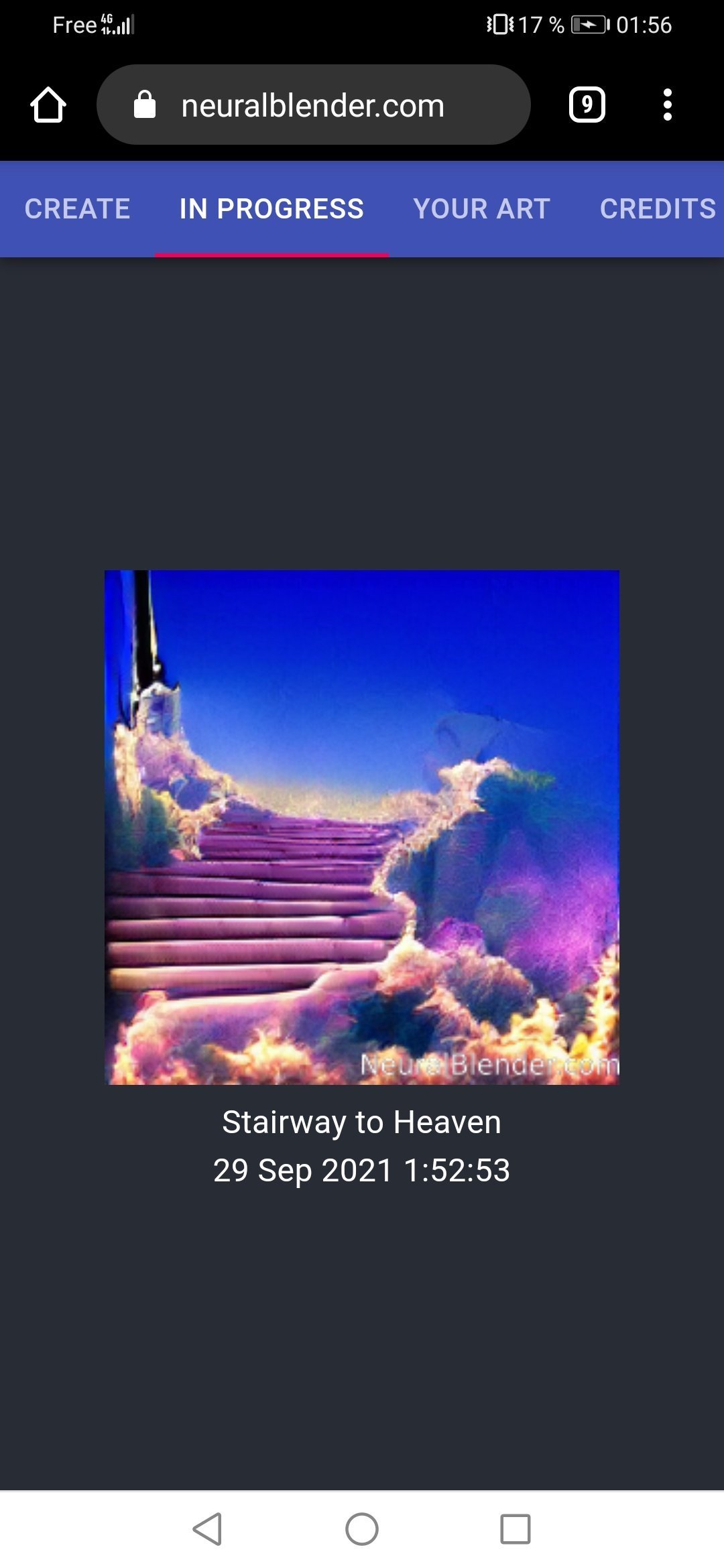Tap the neuralblender.com address bar
The height and width of the screenshot is (1568, 724).
coord(313,105)
